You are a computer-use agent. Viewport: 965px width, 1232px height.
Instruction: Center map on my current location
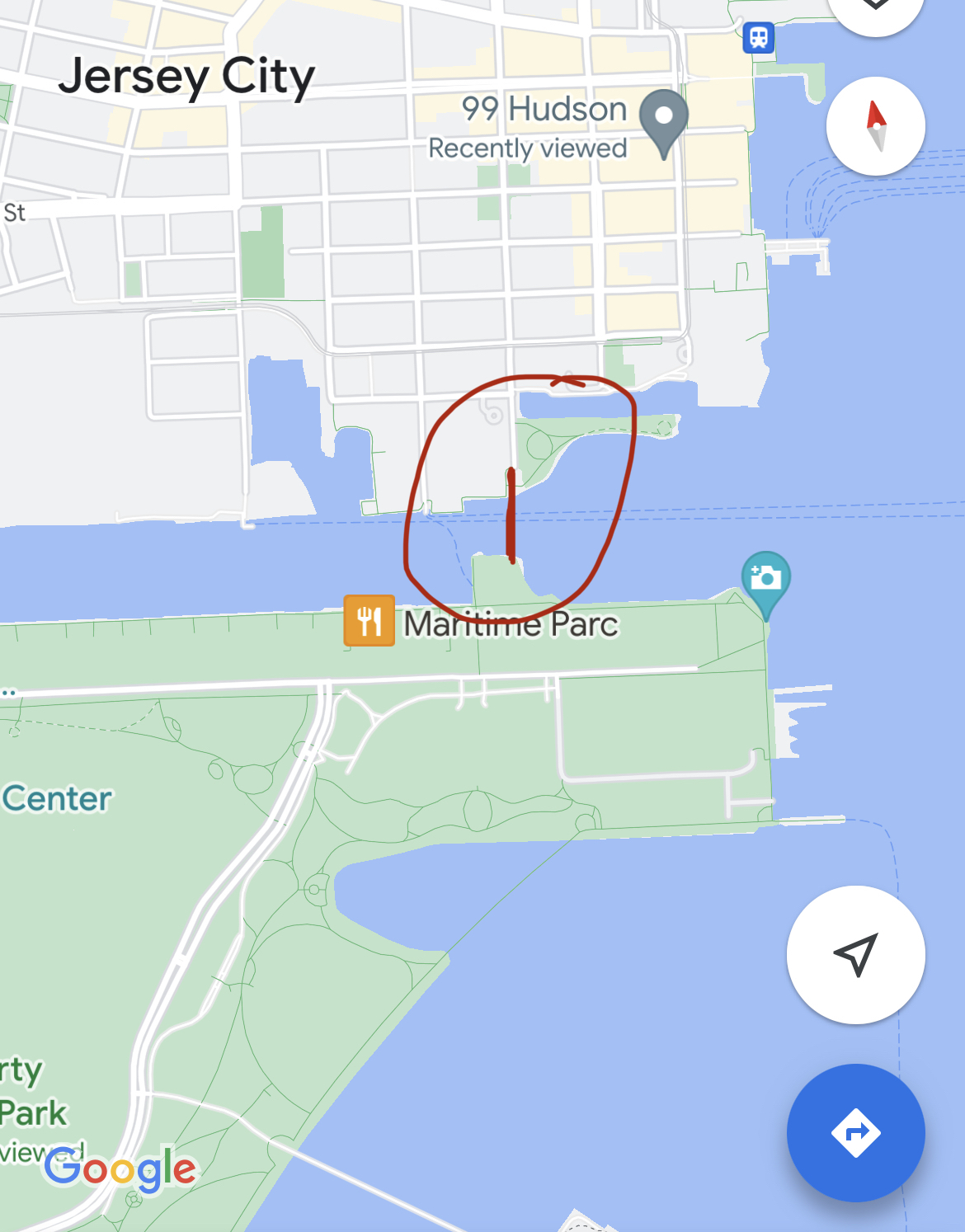(855, 954)
